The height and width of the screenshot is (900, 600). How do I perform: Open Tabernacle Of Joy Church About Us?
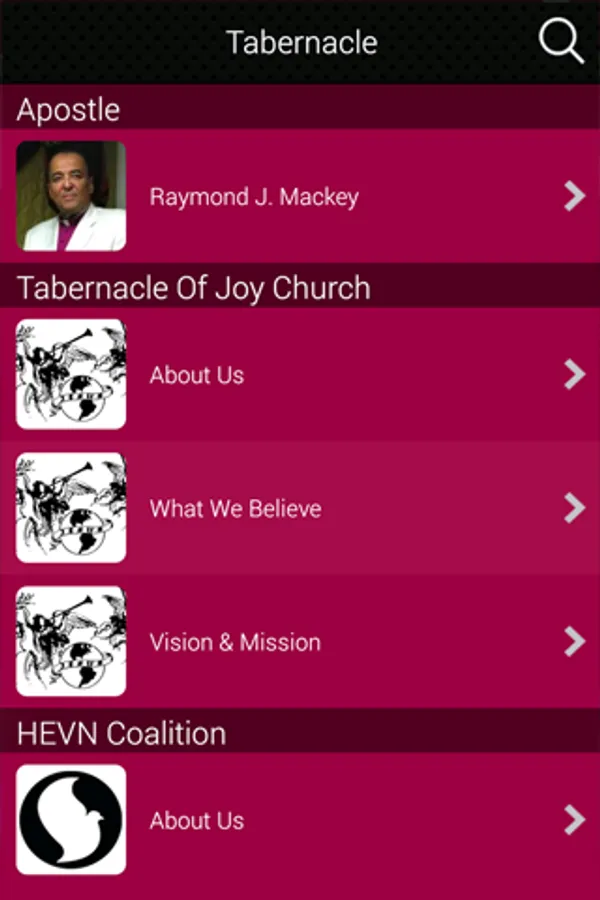coord(300,375)
